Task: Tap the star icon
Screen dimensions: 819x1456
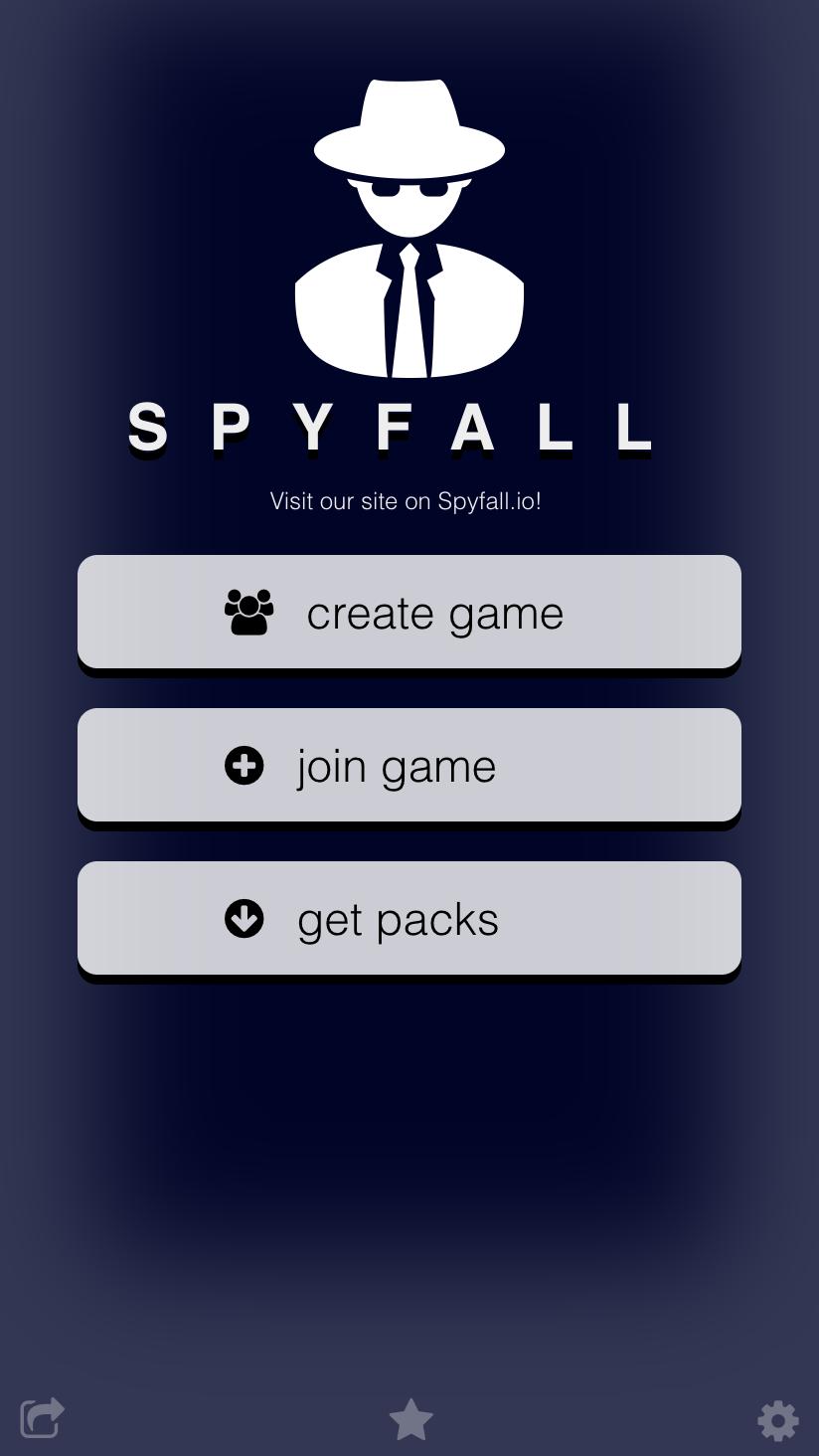Action: coord(410,1419)
